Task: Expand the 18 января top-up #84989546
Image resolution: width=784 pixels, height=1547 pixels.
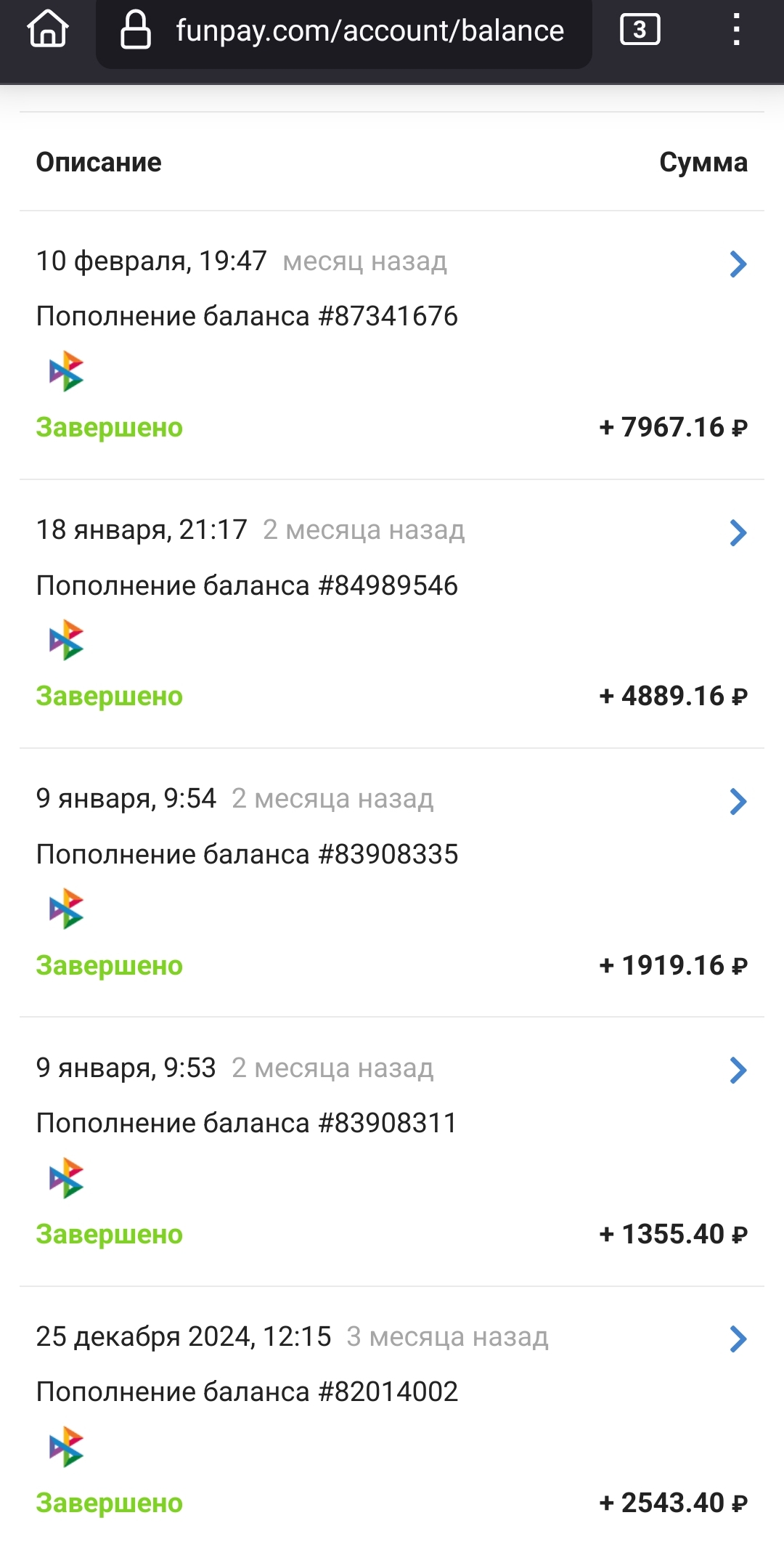Action: [738, 533]
